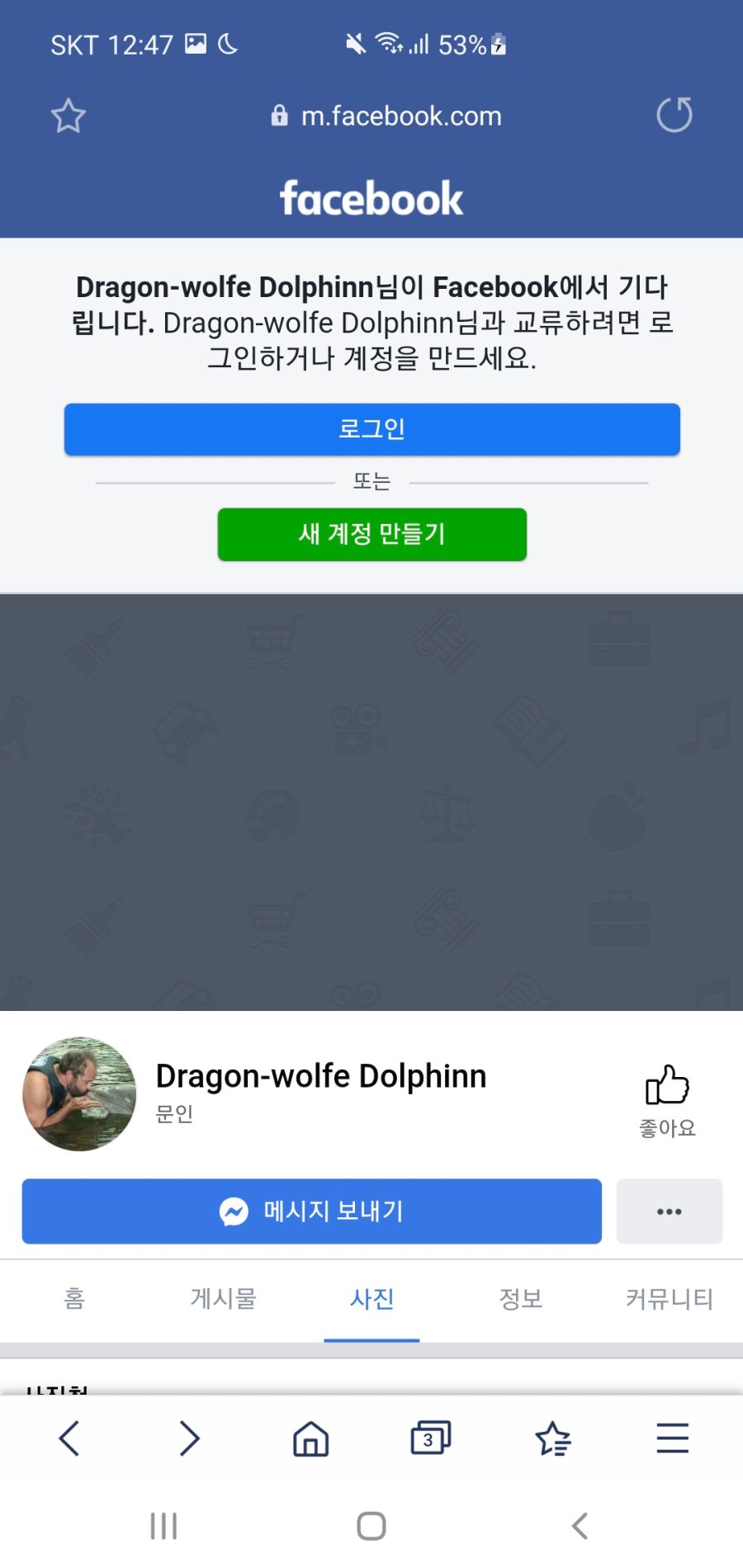Screen dimensions: 743x1568
Task: Reload the Facebook page
Action: point(674,116)
